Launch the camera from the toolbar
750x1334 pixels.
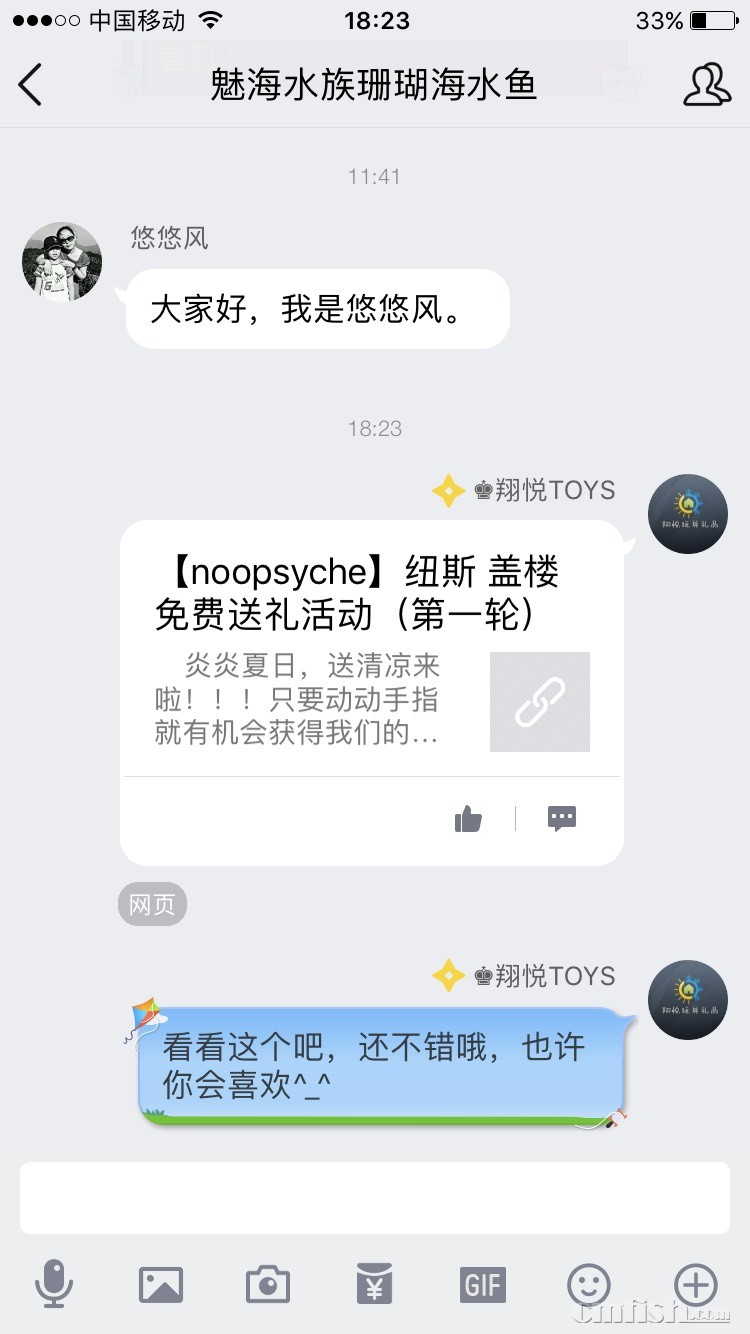pyautogui.click(x=268, y=1284)
